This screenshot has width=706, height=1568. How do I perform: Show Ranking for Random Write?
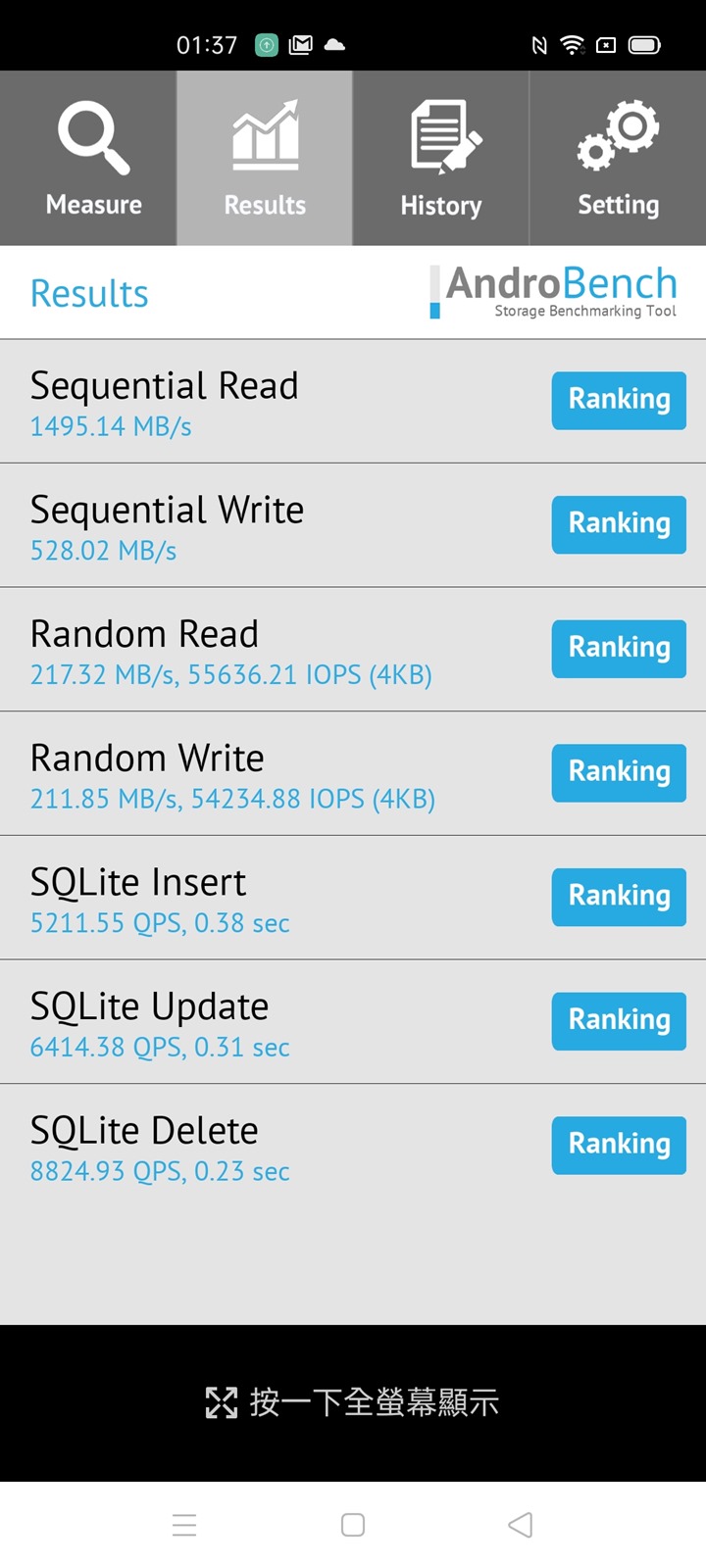(619, 772)
